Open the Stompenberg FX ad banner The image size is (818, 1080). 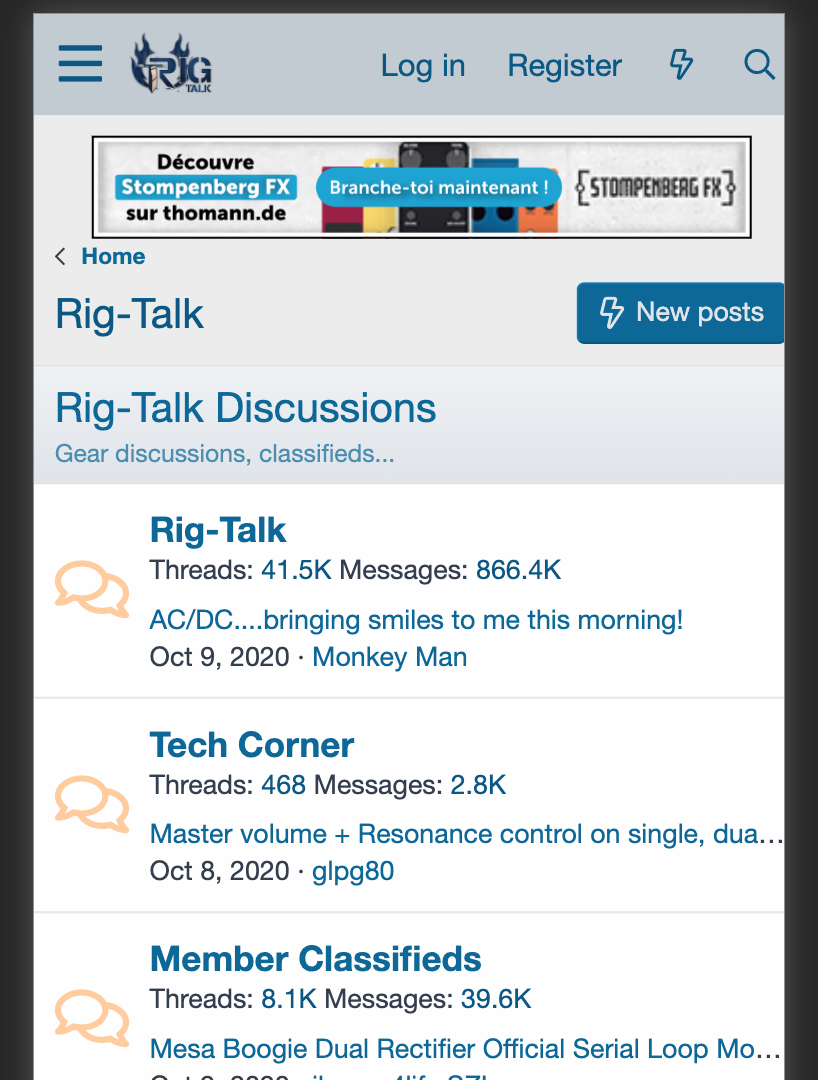pos(421,187)
